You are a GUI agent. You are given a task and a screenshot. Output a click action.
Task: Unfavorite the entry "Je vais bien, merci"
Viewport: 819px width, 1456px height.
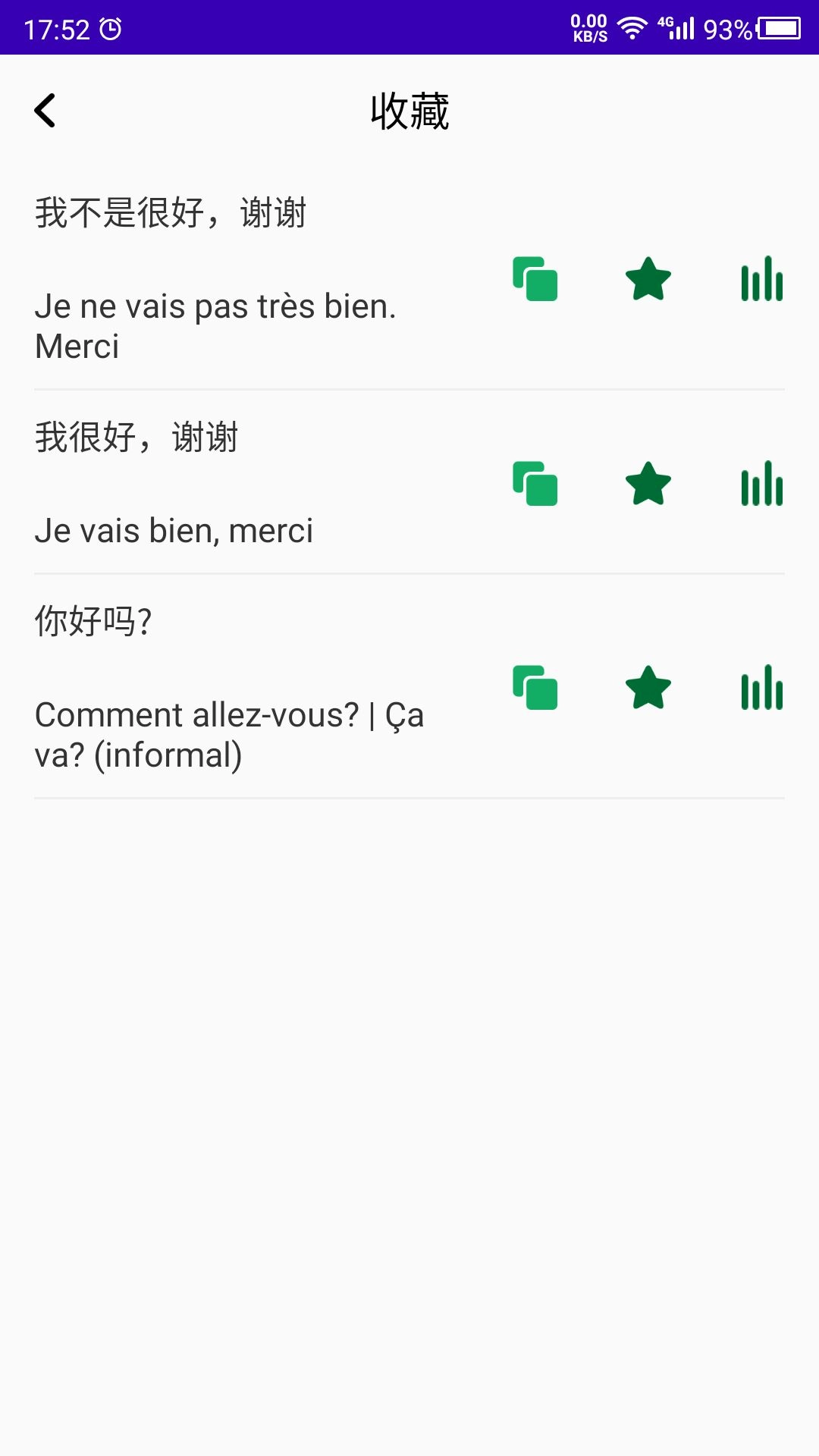tap(648, 485)
